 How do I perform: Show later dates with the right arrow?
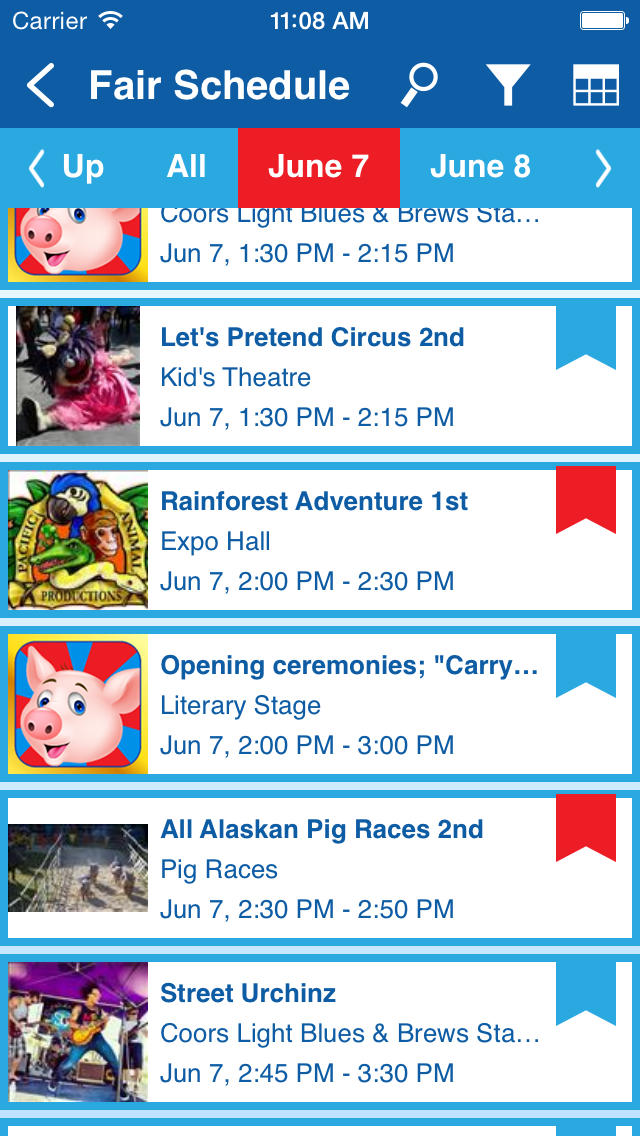603,169
